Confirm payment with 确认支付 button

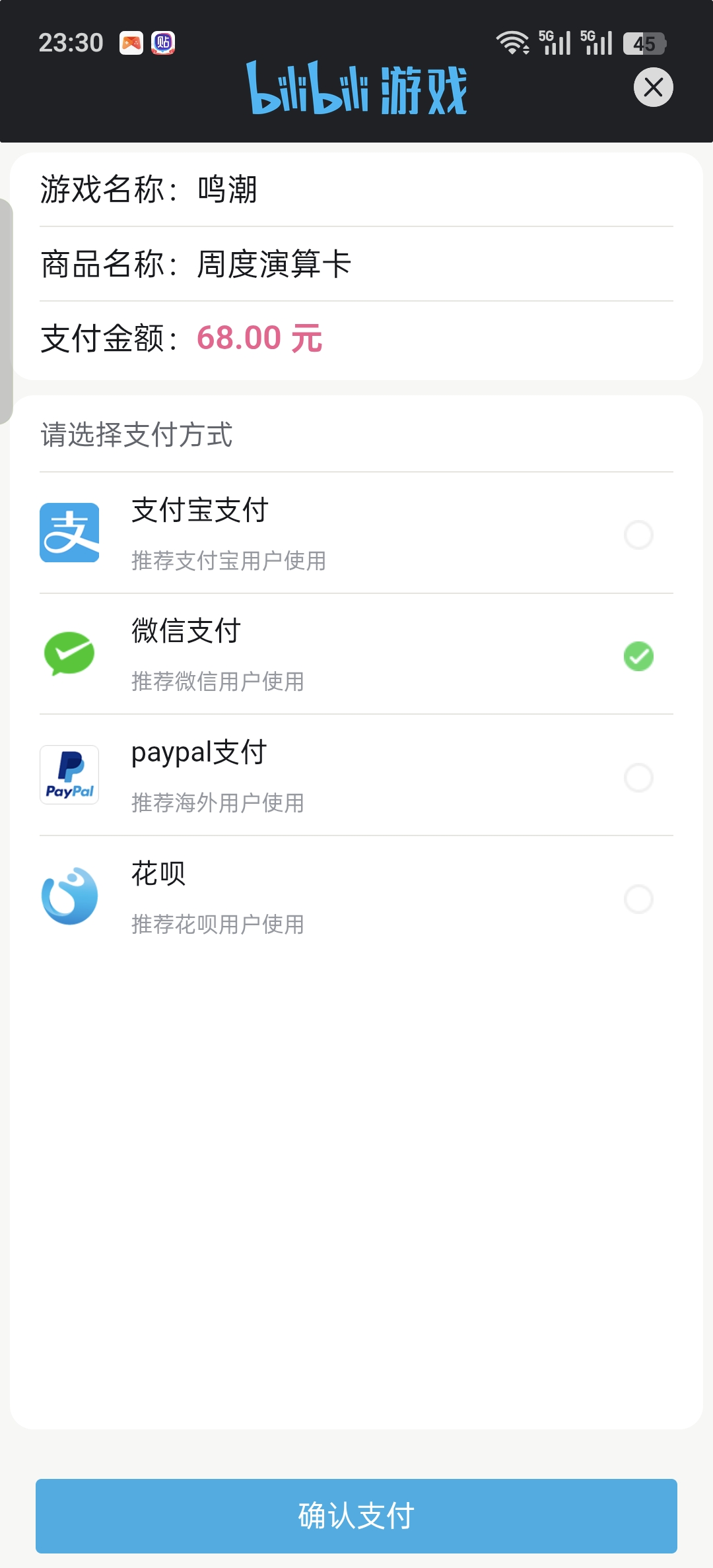(356, 1515)
